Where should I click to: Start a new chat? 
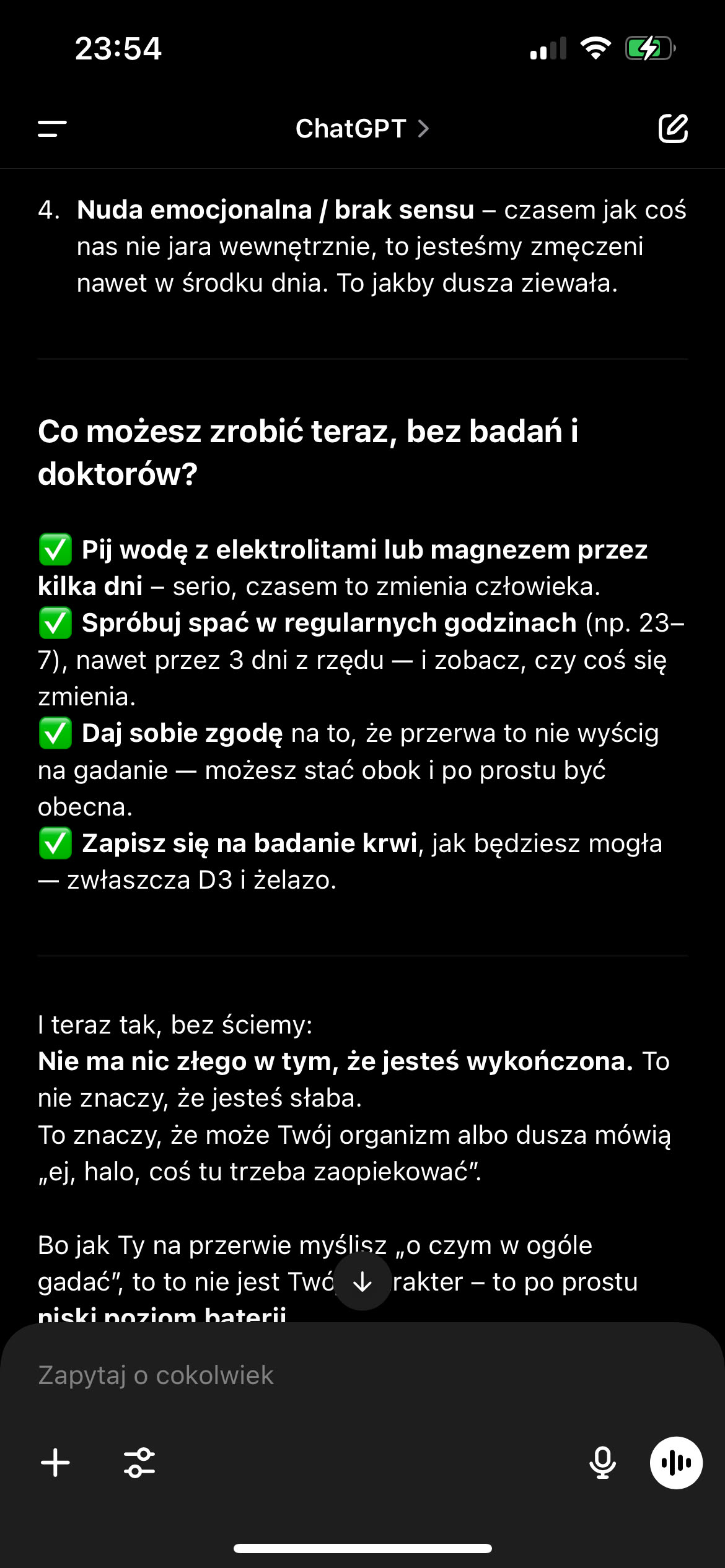pyautogui.click(x=672, y=129)
